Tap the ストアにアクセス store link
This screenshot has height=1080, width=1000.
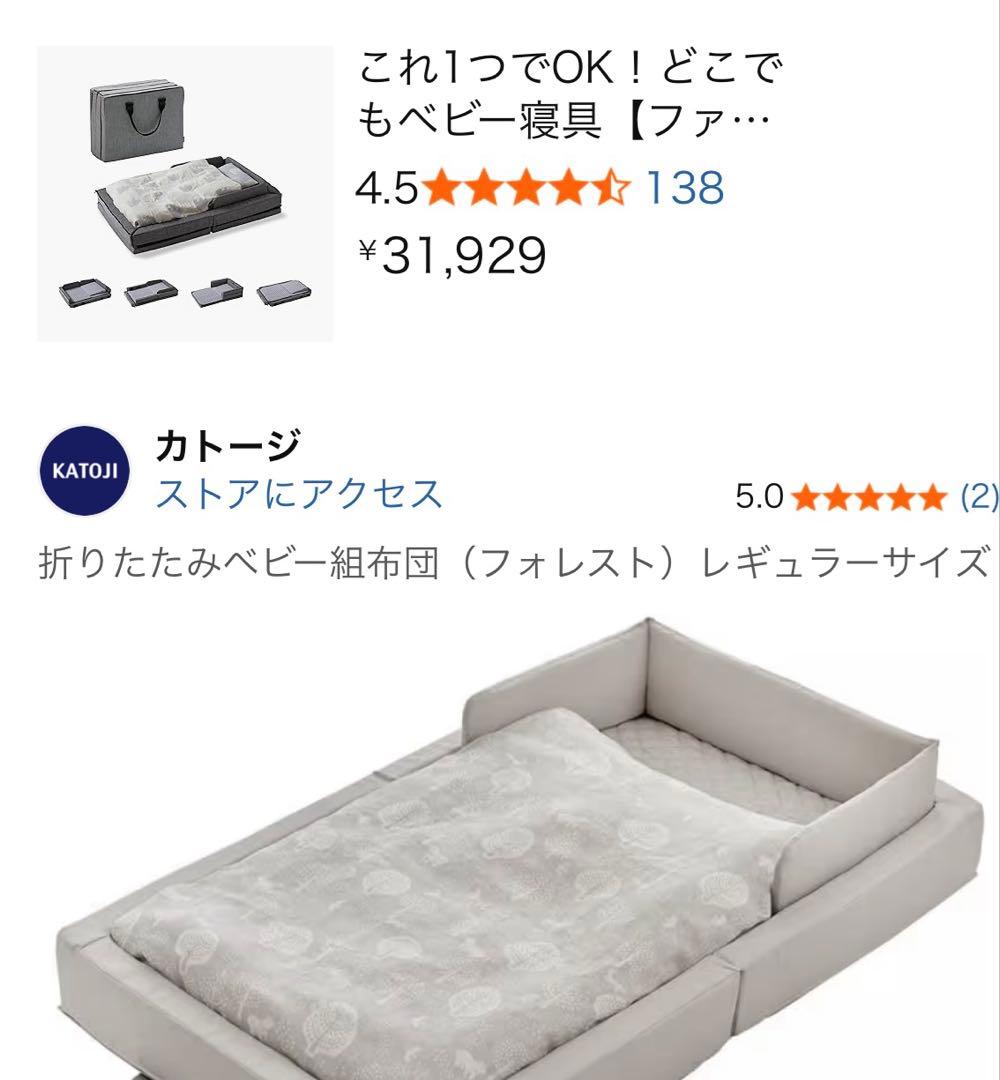298,494
